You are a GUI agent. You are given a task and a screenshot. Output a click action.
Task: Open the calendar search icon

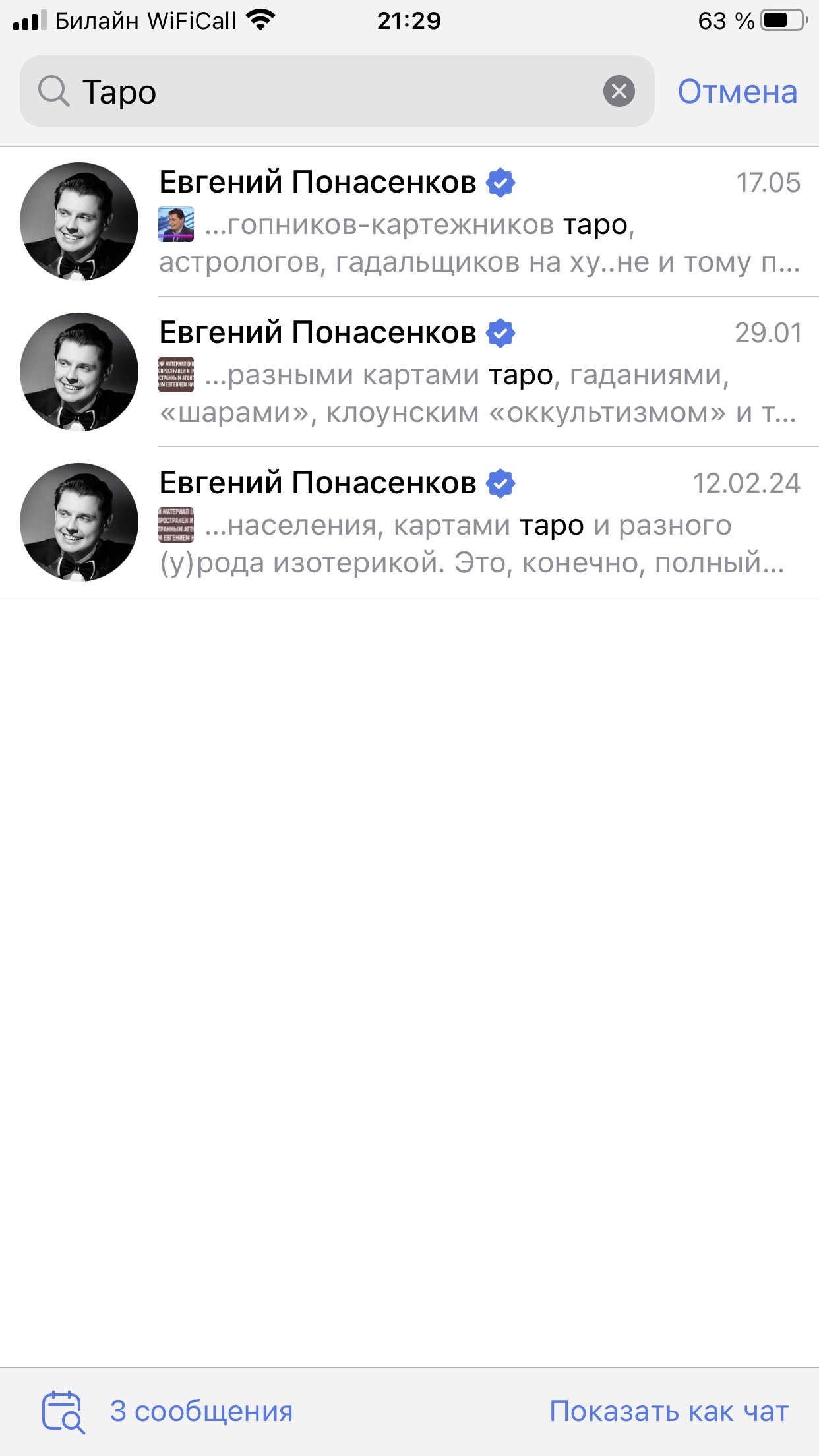coord(63,1411)
